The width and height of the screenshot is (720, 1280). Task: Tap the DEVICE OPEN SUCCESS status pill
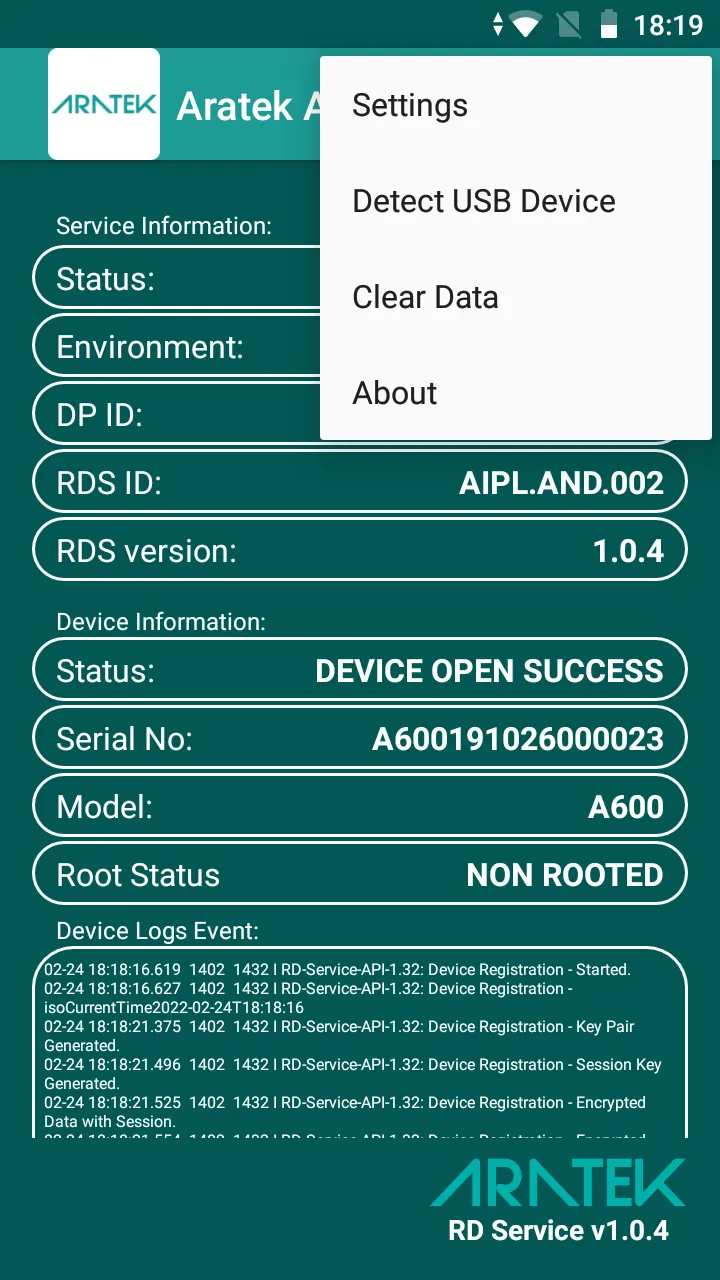point(360,670)
